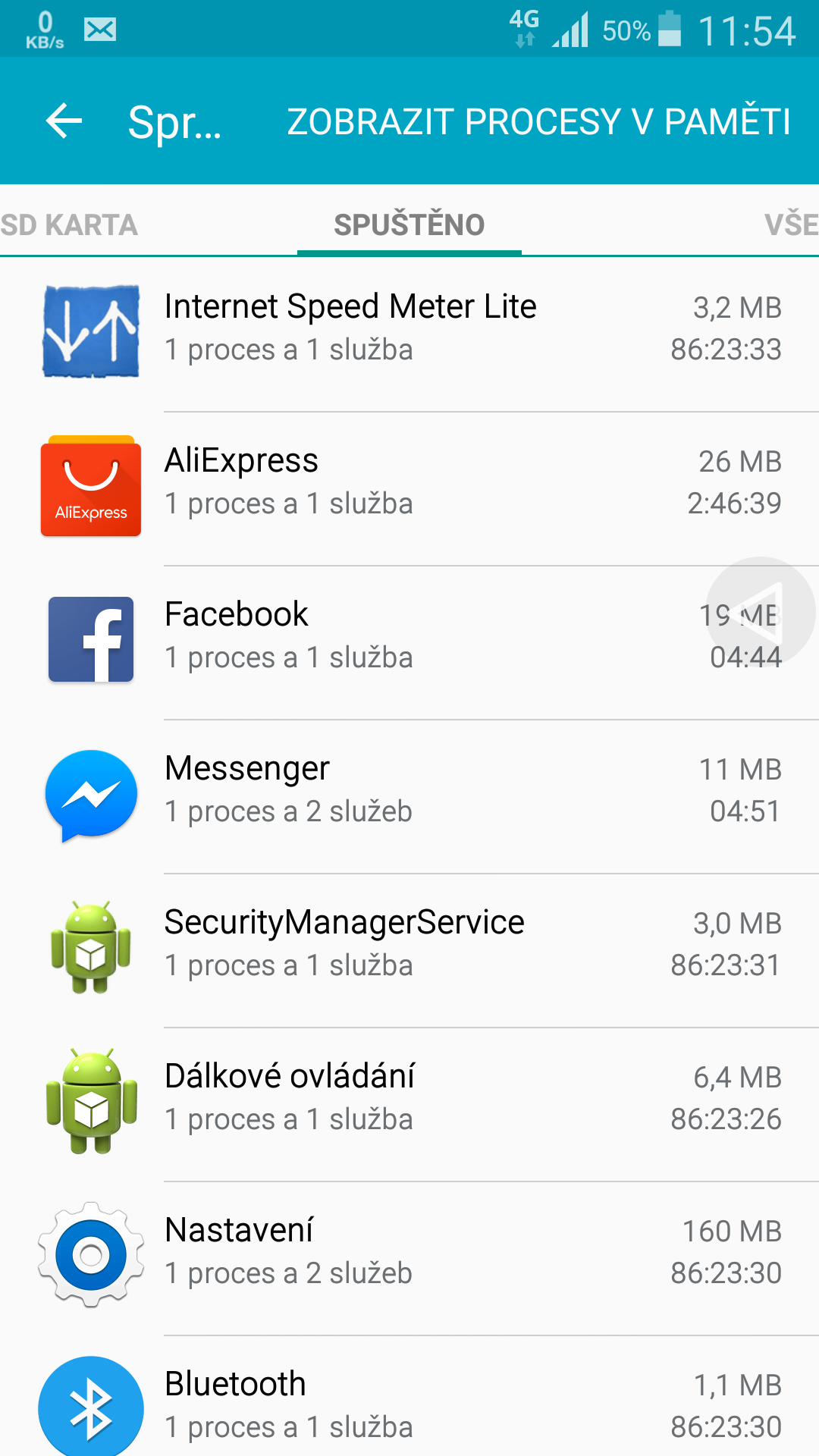
Task: Tap Zobrazit procesy v paměti
Action: point(538,121)
